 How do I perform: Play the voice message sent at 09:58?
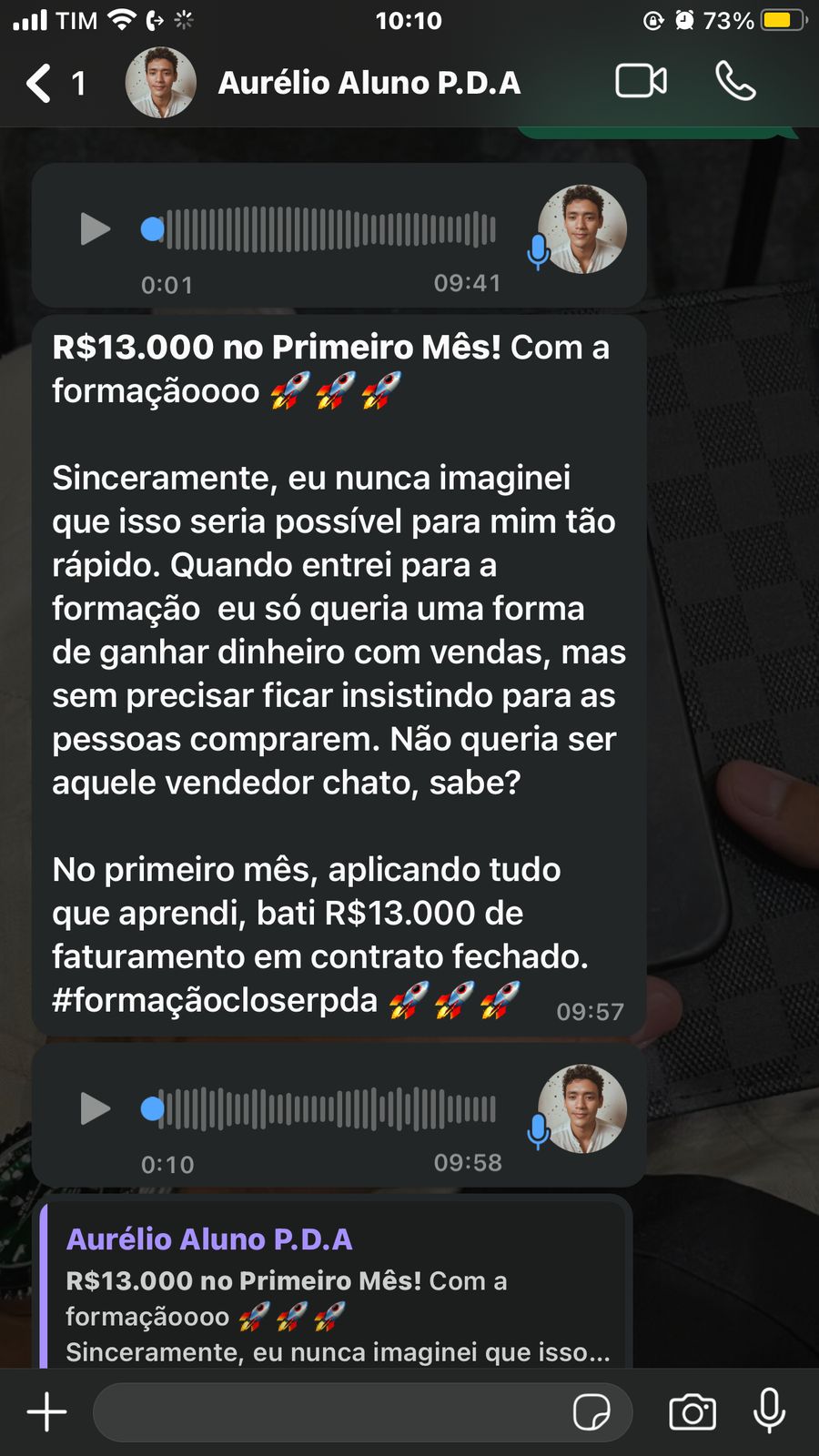point(95,1108)
